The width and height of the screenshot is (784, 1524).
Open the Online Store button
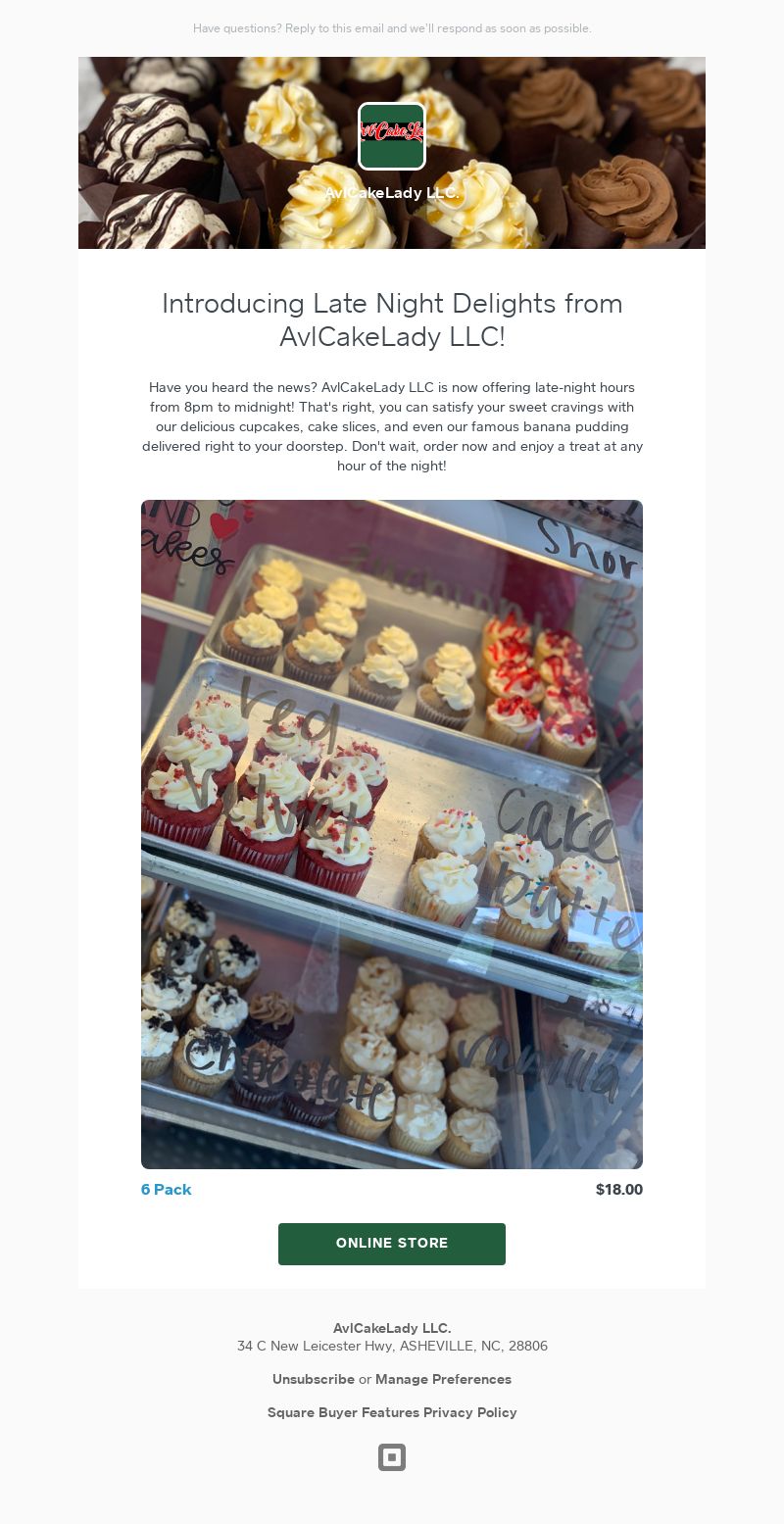point(392,1244)
